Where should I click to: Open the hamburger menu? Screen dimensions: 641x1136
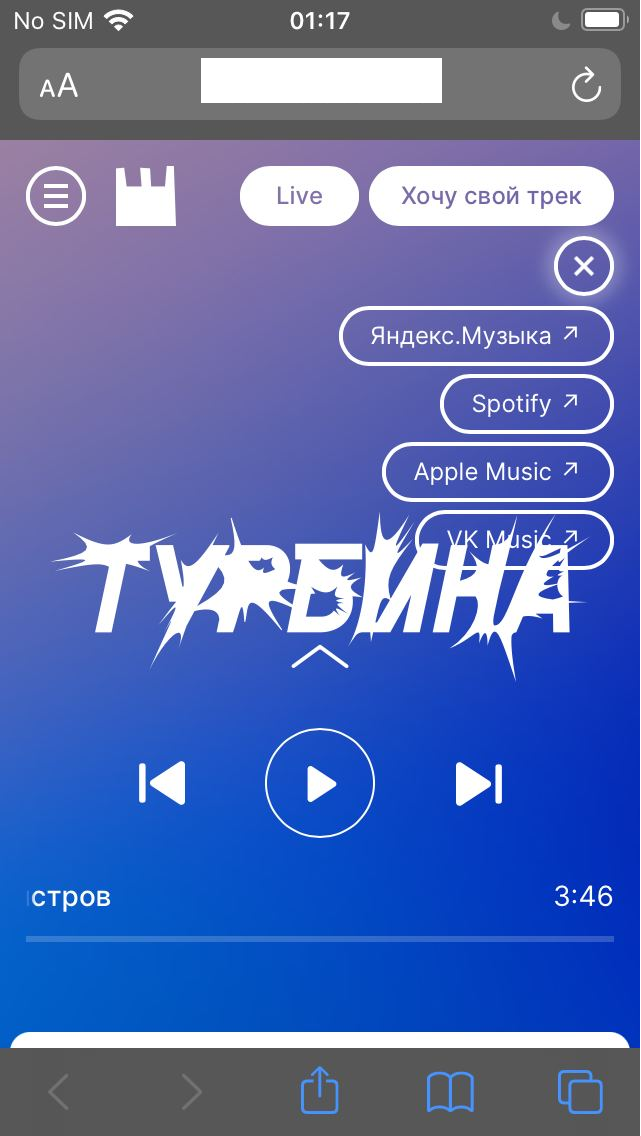pos(56,196)
